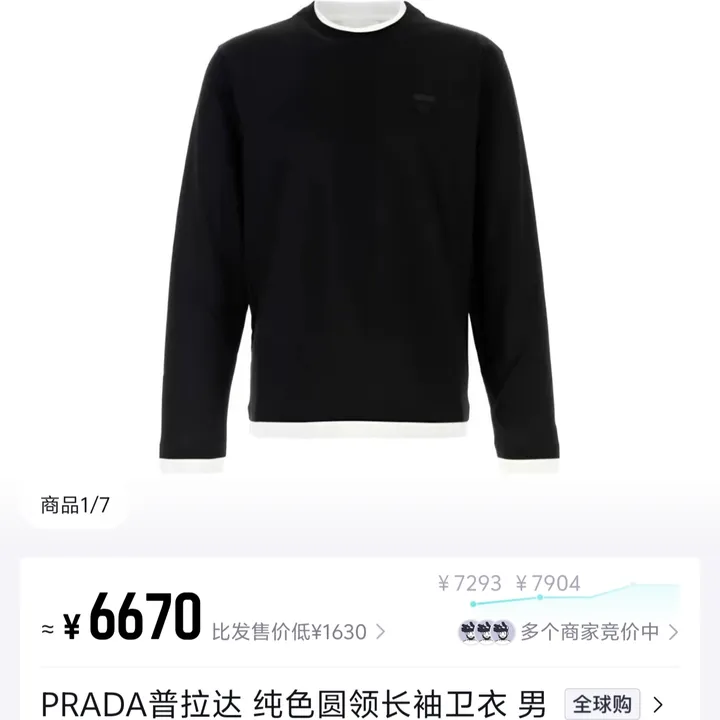Open the 全球购 info chip
Screen dimensions: 720x720
603,703
